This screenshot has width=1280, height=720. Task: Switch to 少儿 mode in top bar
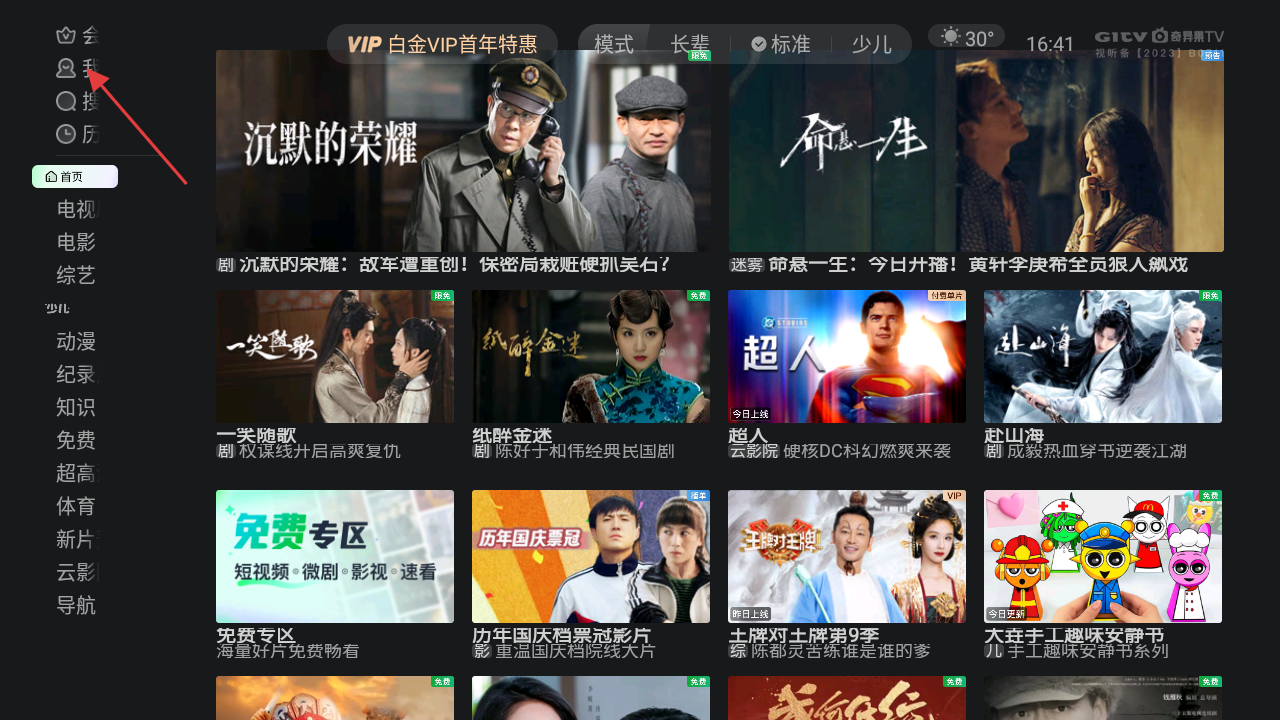click(871, 44)
